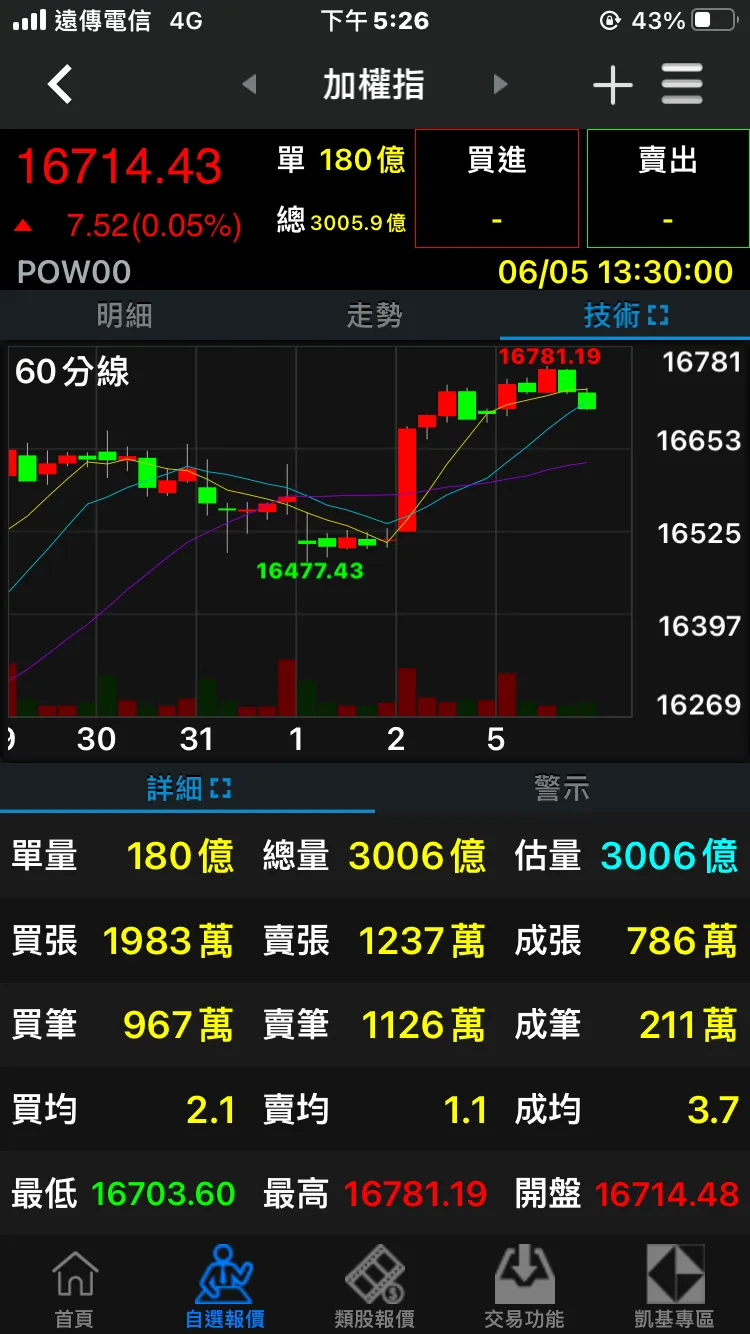This screenshot has width=750, height=1334.
Task: Switch to the 走勢 trend tab
Action: point(374,316)
